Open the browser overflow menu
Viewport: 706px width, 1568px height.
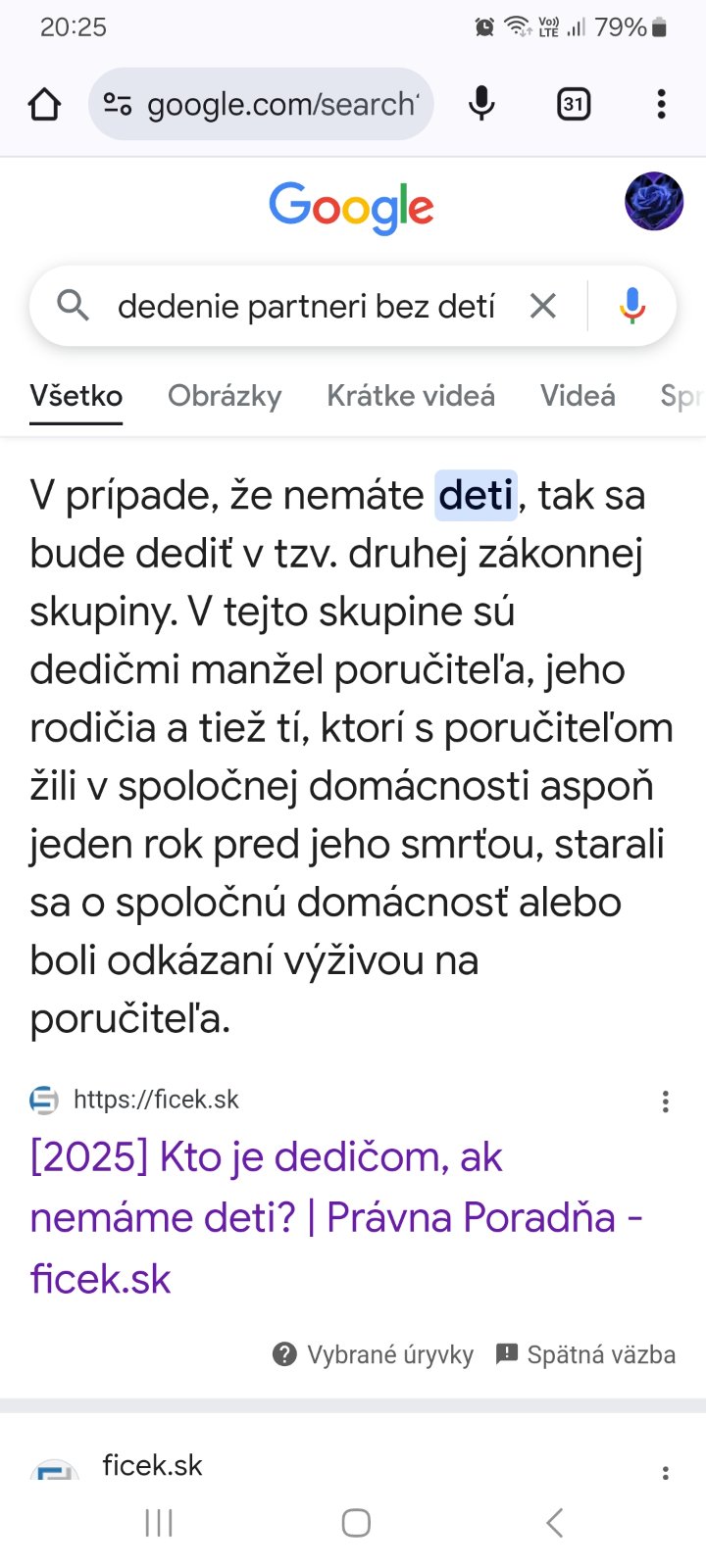coord(662,104)
